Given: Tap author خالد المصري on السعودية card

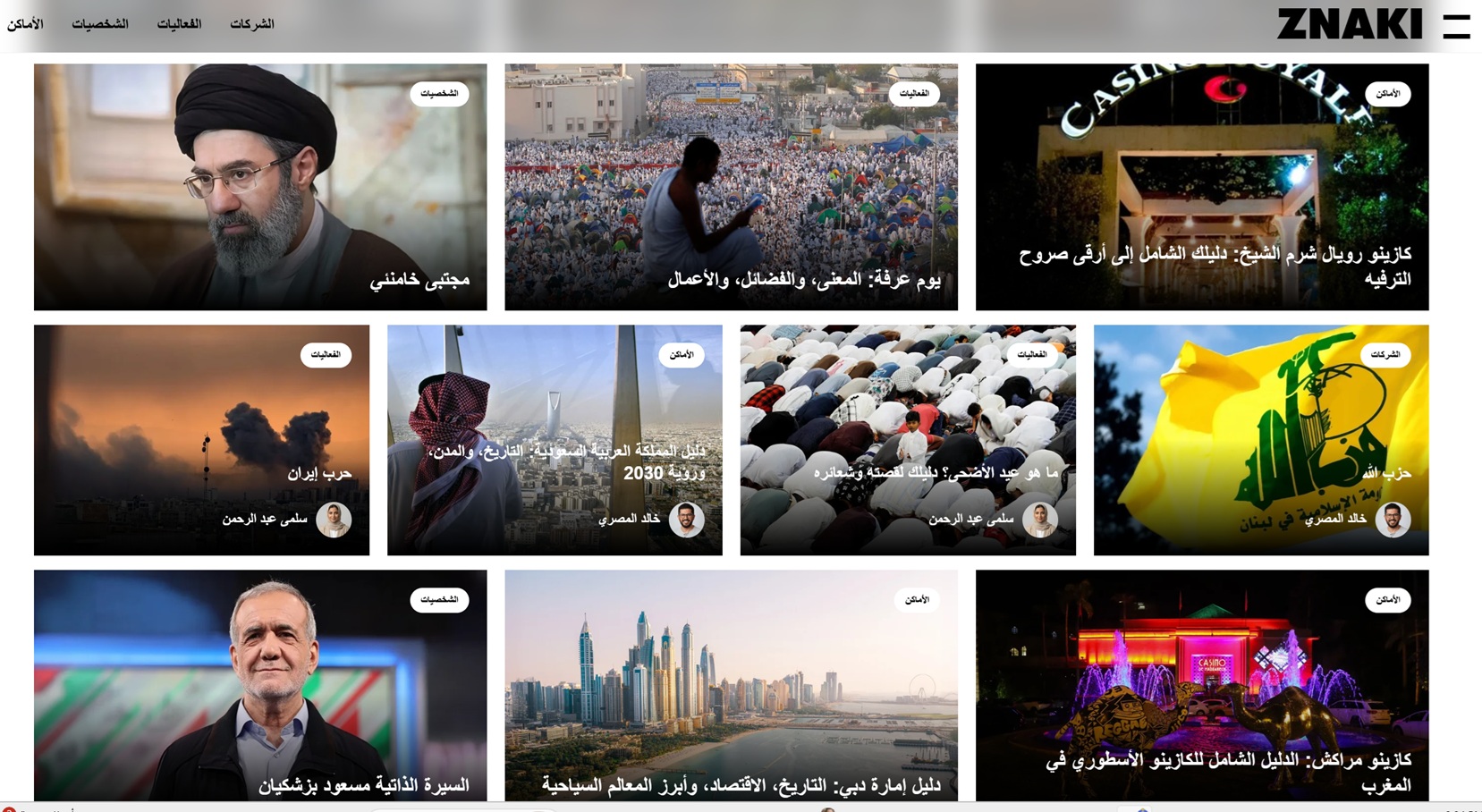Looking at the screenshot, I should point(629,519).
